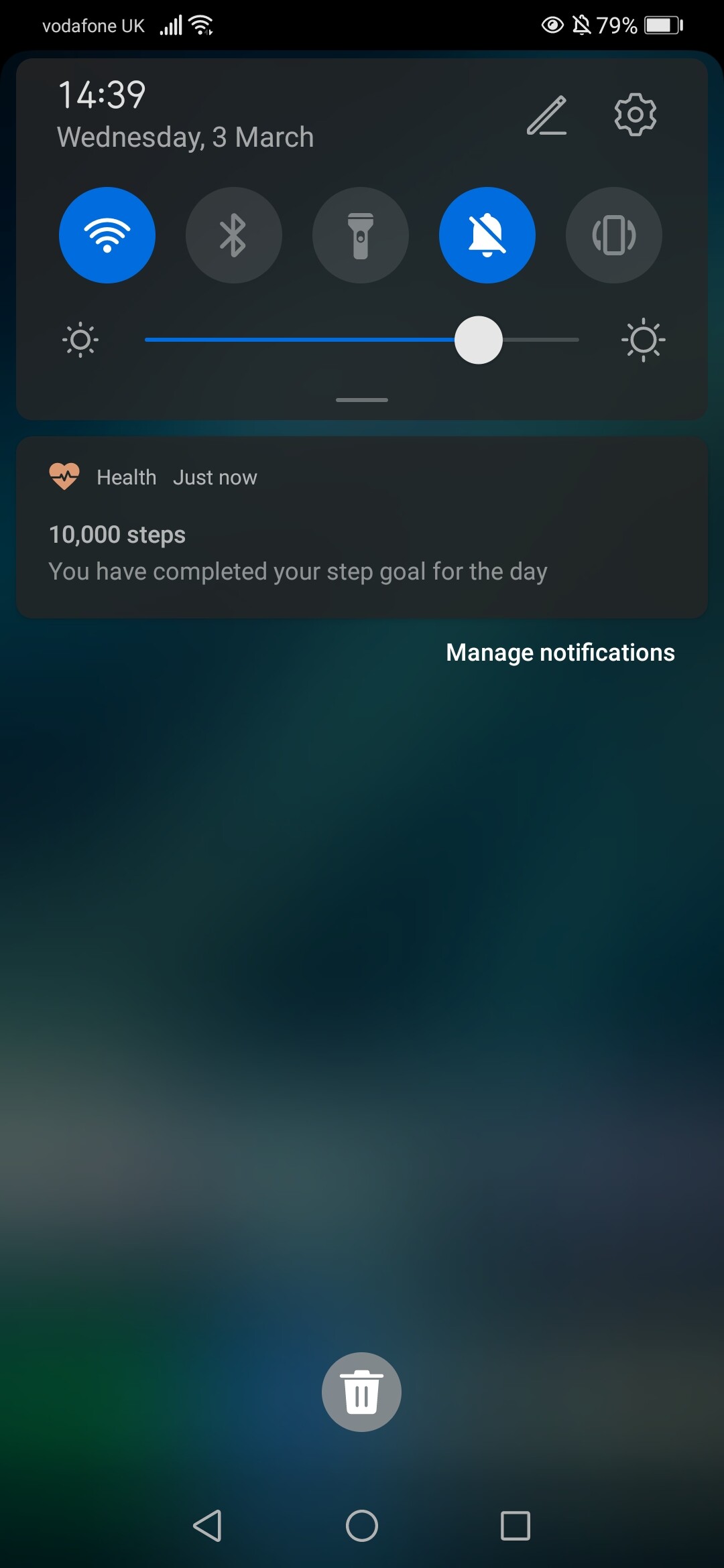The image size is (724, 1568).
Task: Clear all notifications with trash button
Action: pyautogui.click(x=361, y=1392)
